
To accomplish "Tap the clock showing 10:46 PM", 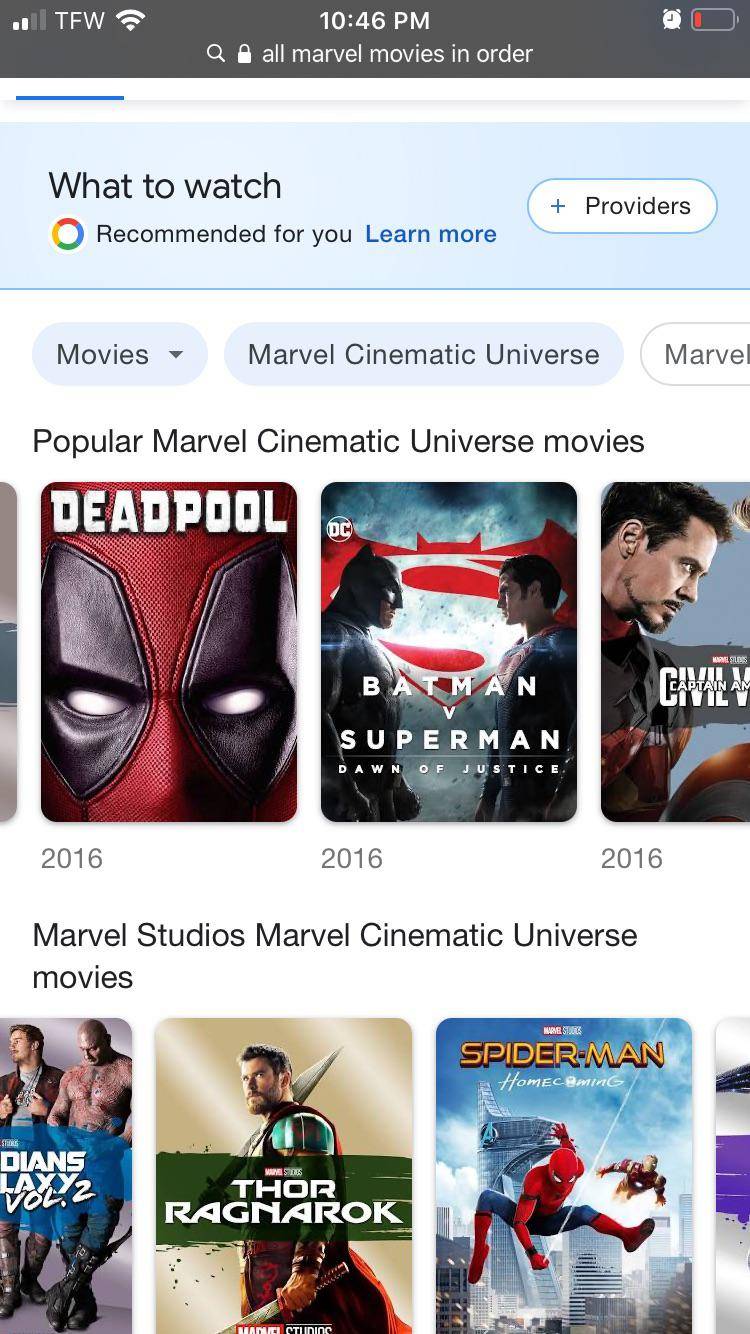I will [375, 18].
